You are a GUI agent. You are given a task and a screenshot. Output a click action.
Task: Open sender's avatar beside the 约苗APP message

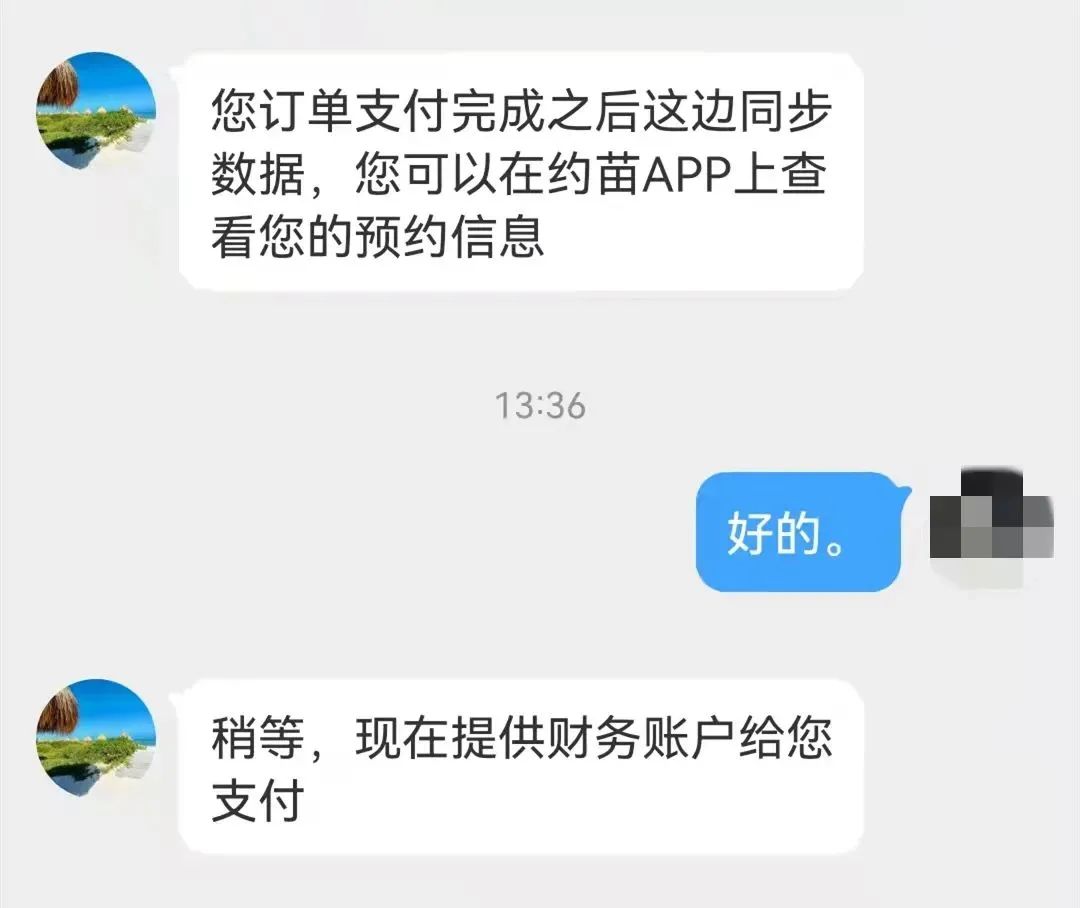click(x=96, y=111)
